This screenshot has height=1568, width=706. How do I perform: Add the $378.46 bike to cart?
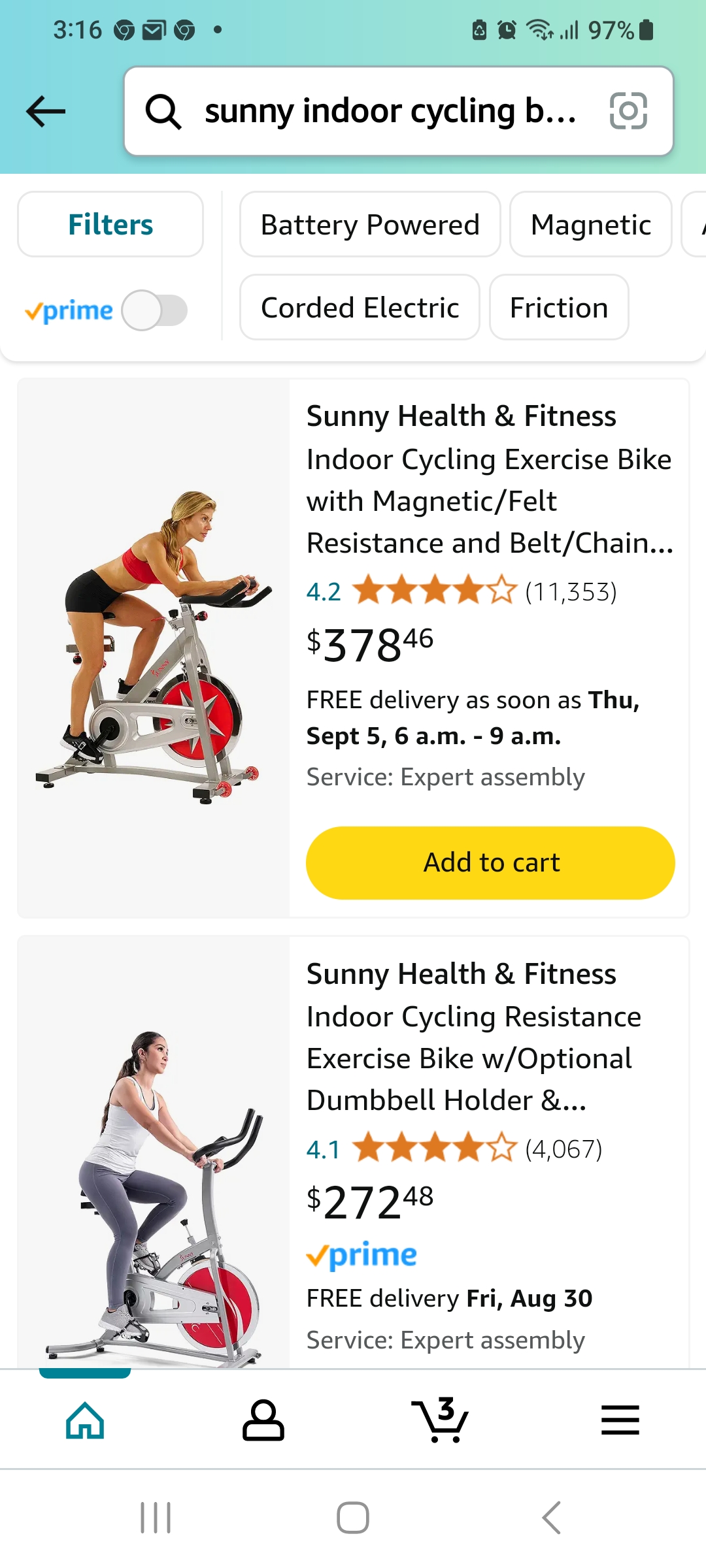click(x=490, y=862)
